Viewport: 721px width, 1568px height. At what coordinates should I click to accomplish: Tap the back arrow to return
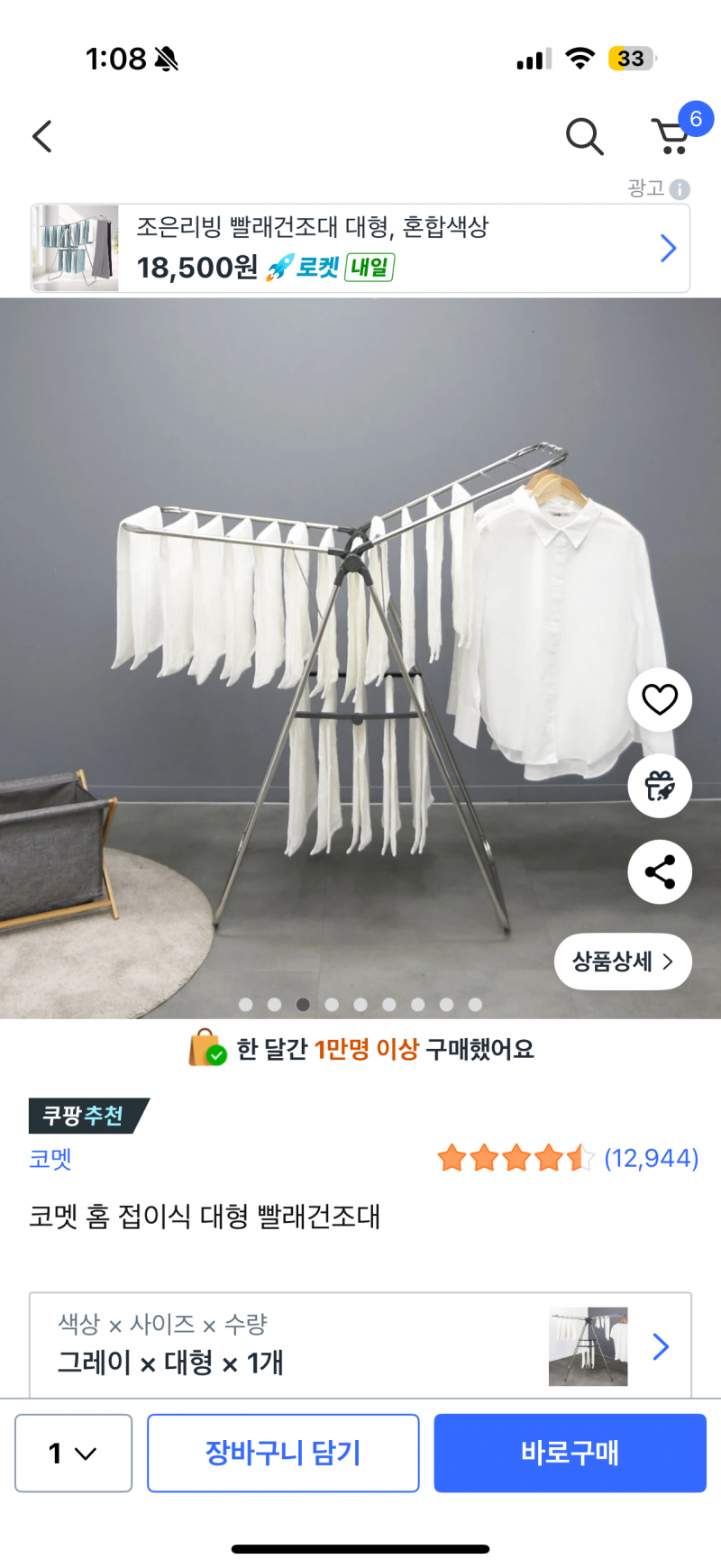click(x=41, y=136)
